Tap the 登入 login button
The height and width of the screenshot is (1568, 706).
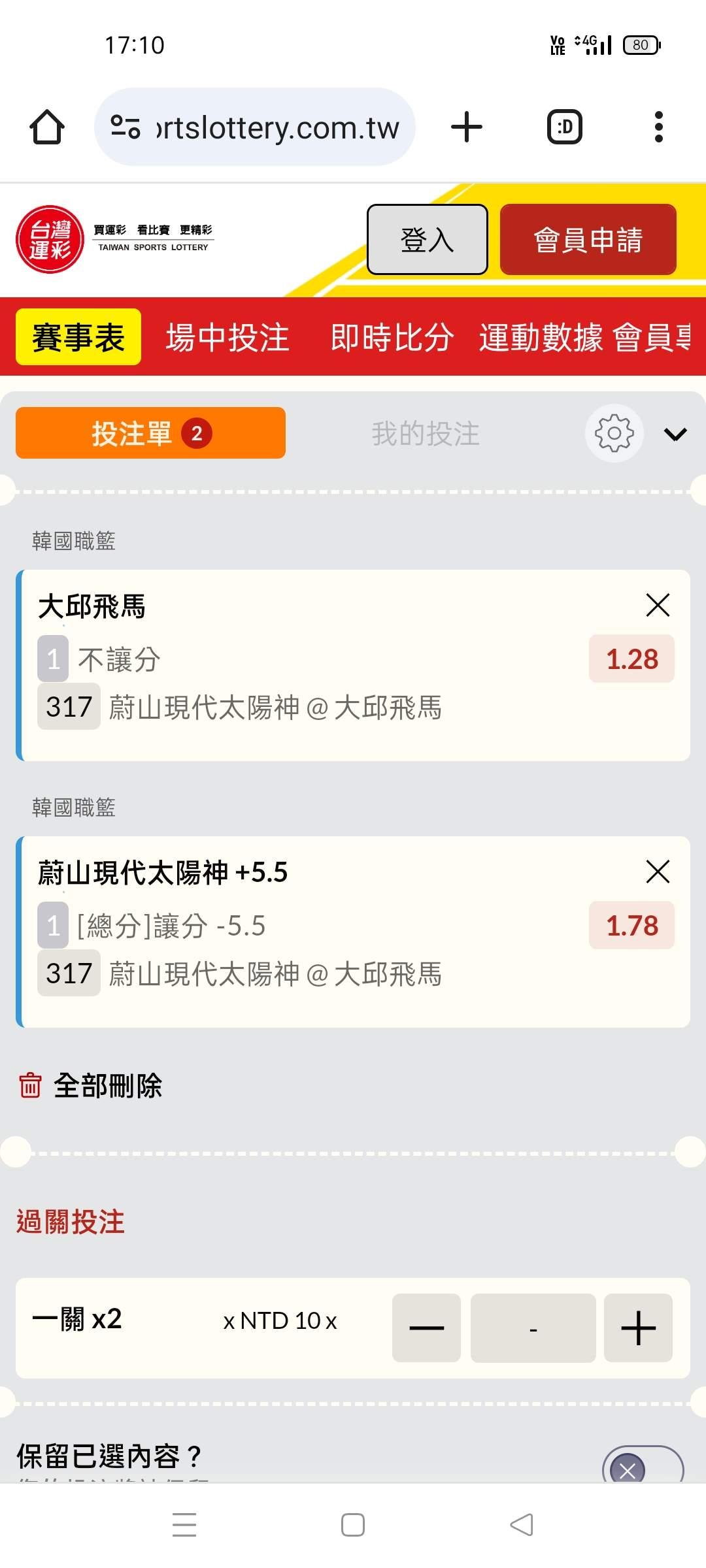pos(427,239)
